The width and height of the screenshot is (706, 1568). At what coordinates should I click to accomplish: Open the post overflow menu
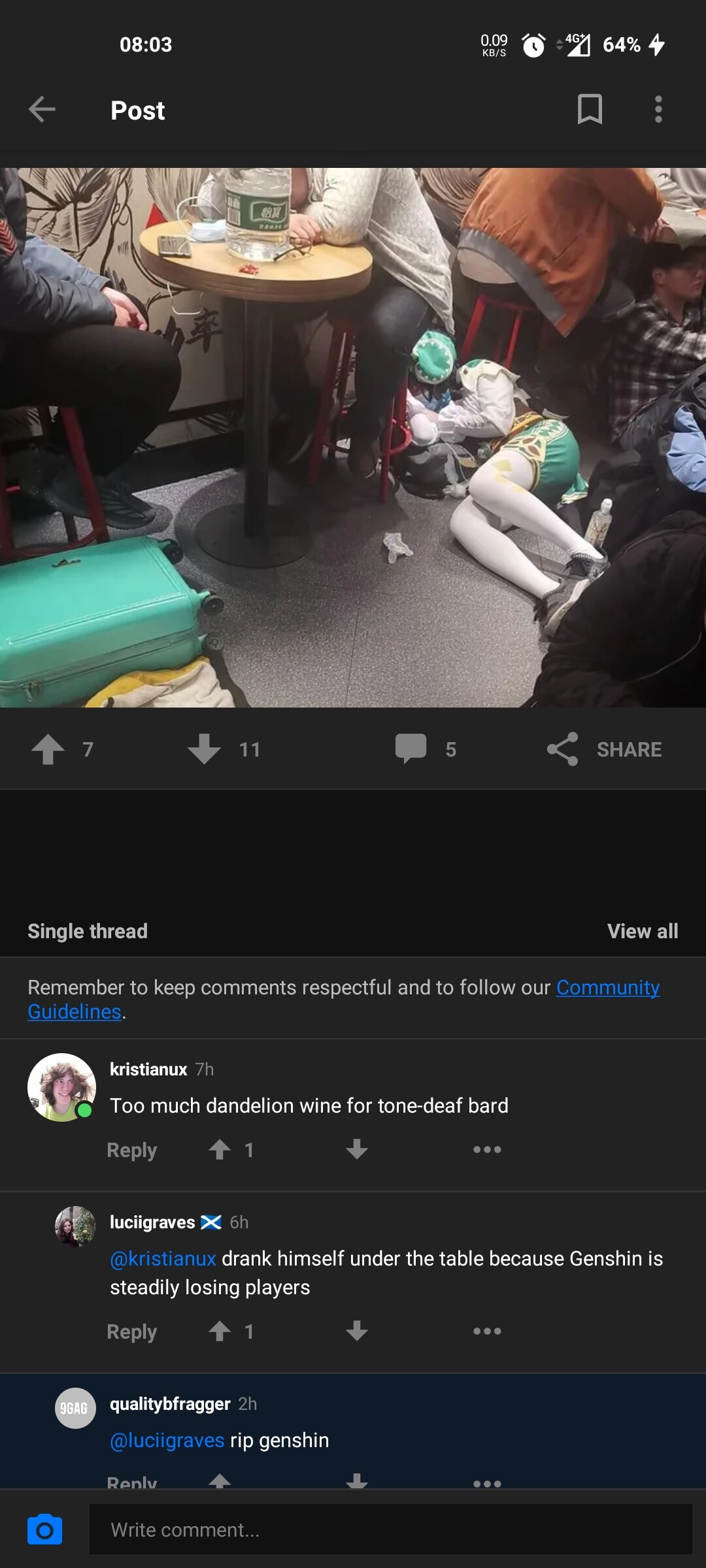point(658,109)
